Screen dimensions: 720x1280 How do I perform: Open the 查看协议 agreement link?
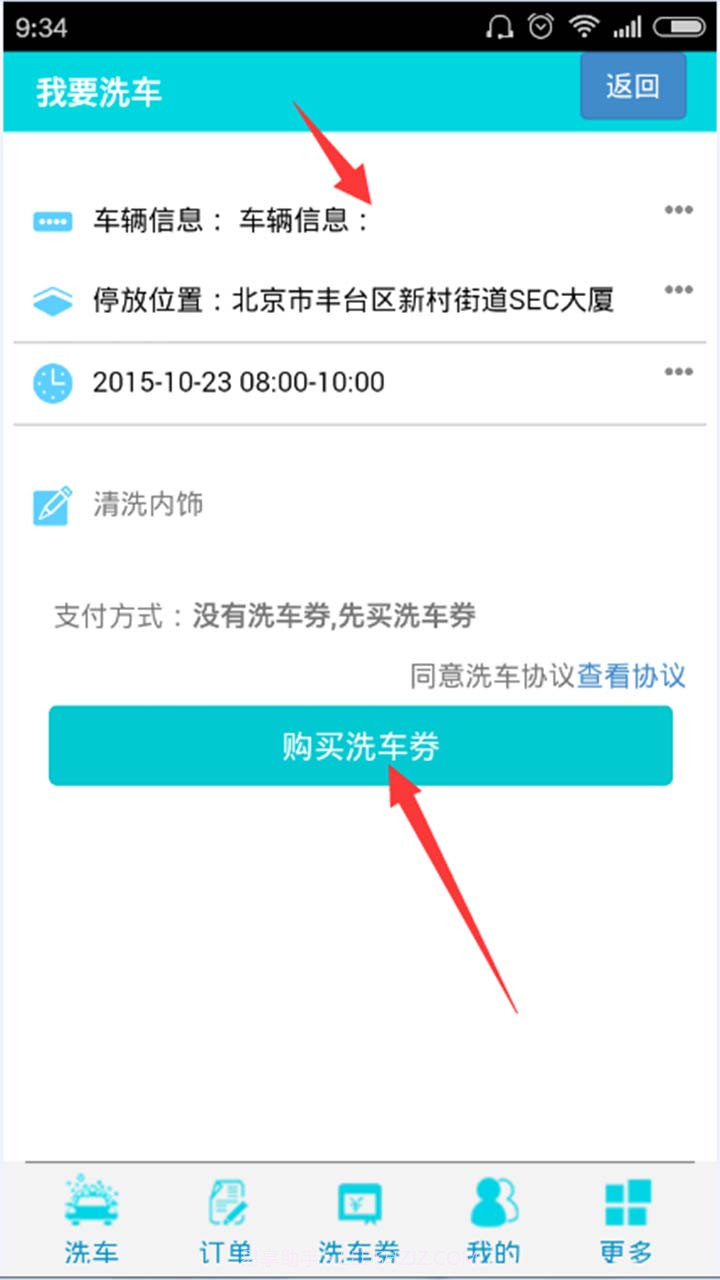632,677
